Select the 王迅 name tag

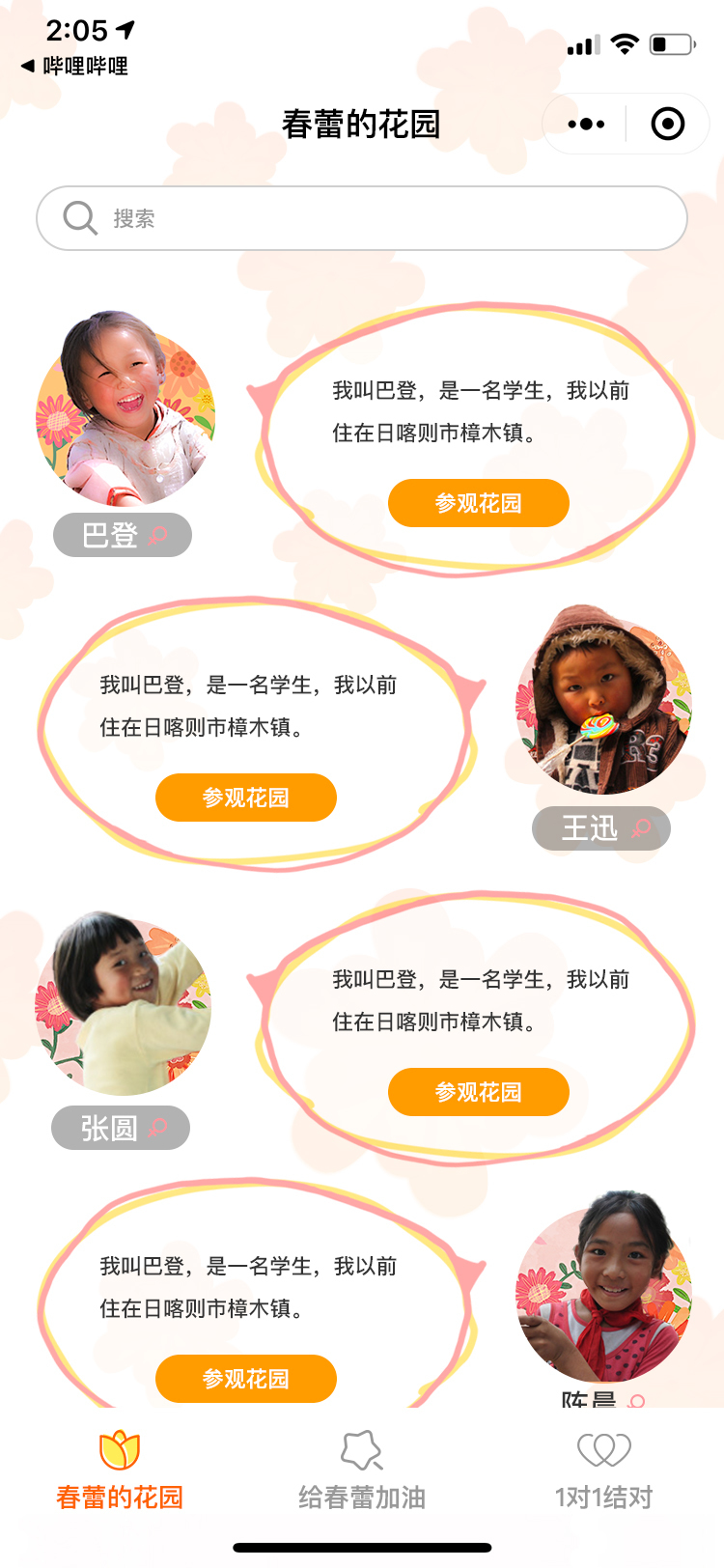coord(600,828)
